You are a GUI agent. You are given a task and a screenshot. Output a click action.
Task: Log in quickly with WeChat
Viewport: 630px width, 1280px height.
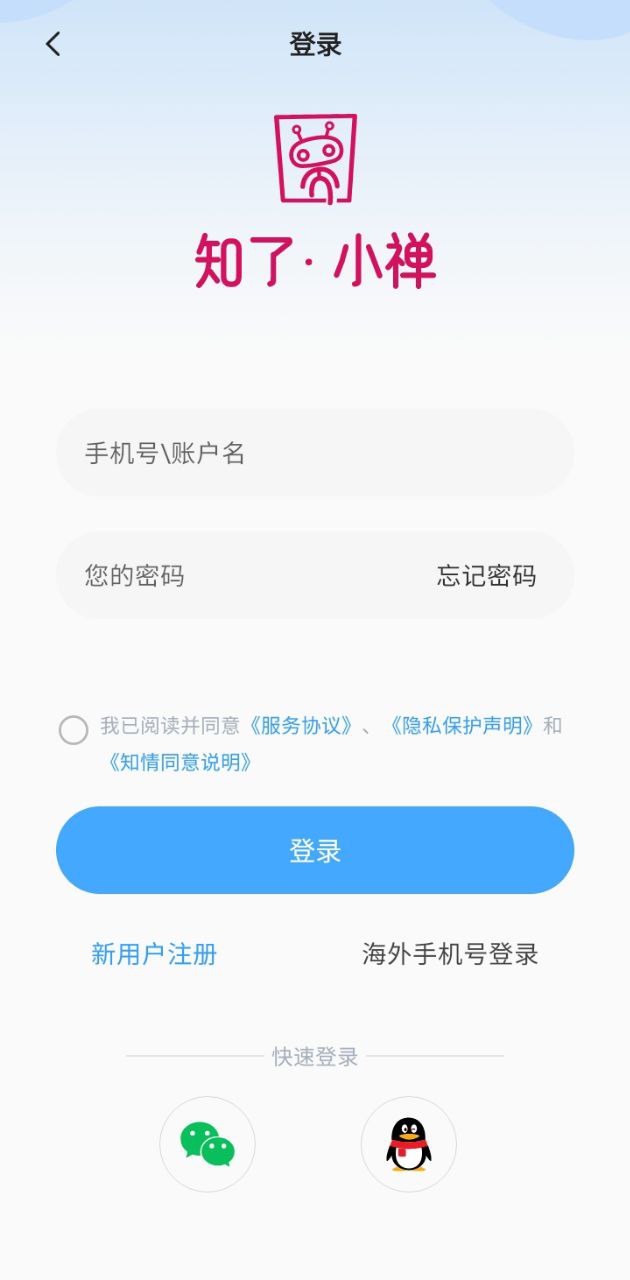pyautogui.click(x=207, y=1144)
